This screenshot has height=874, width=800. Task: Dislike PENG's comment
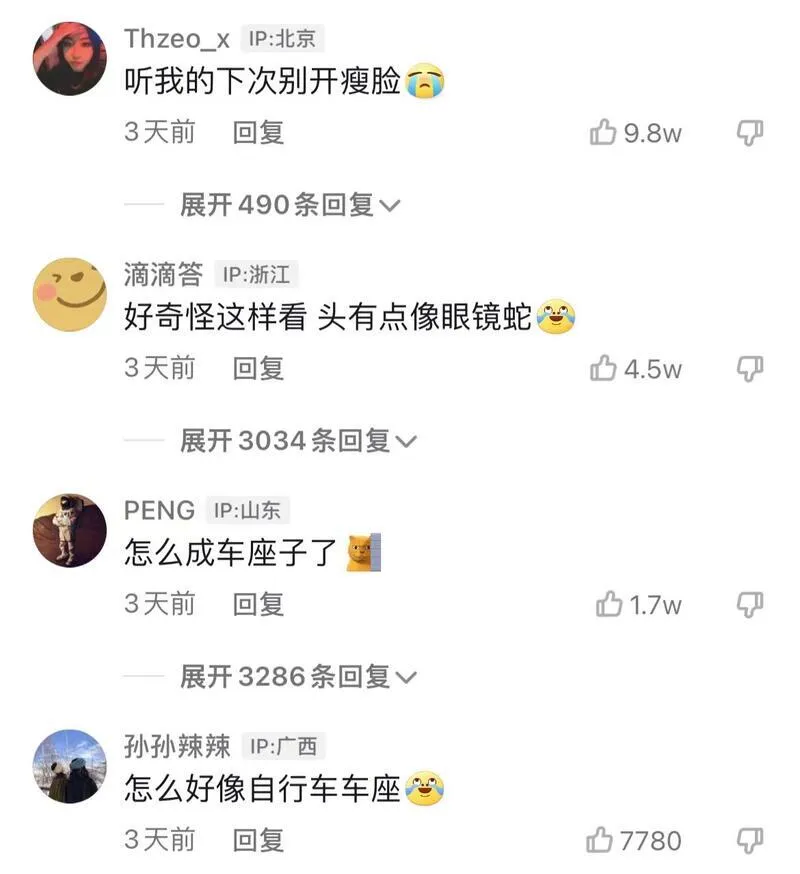pyautogui.click(x=750, y=604)
